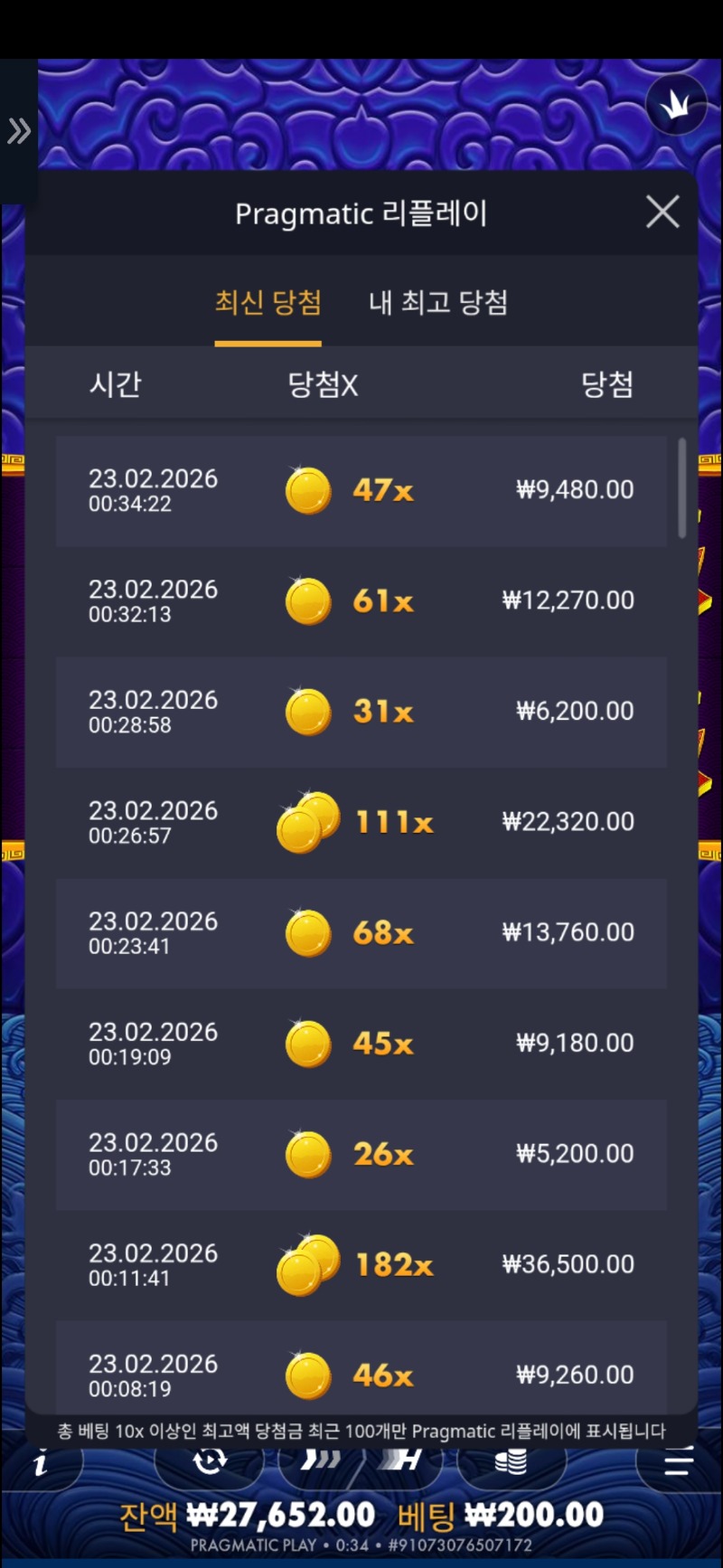Open the 68x win replay at 00:23:41
The width and height of the screenshot is (723, 1568).
(361, 932)
